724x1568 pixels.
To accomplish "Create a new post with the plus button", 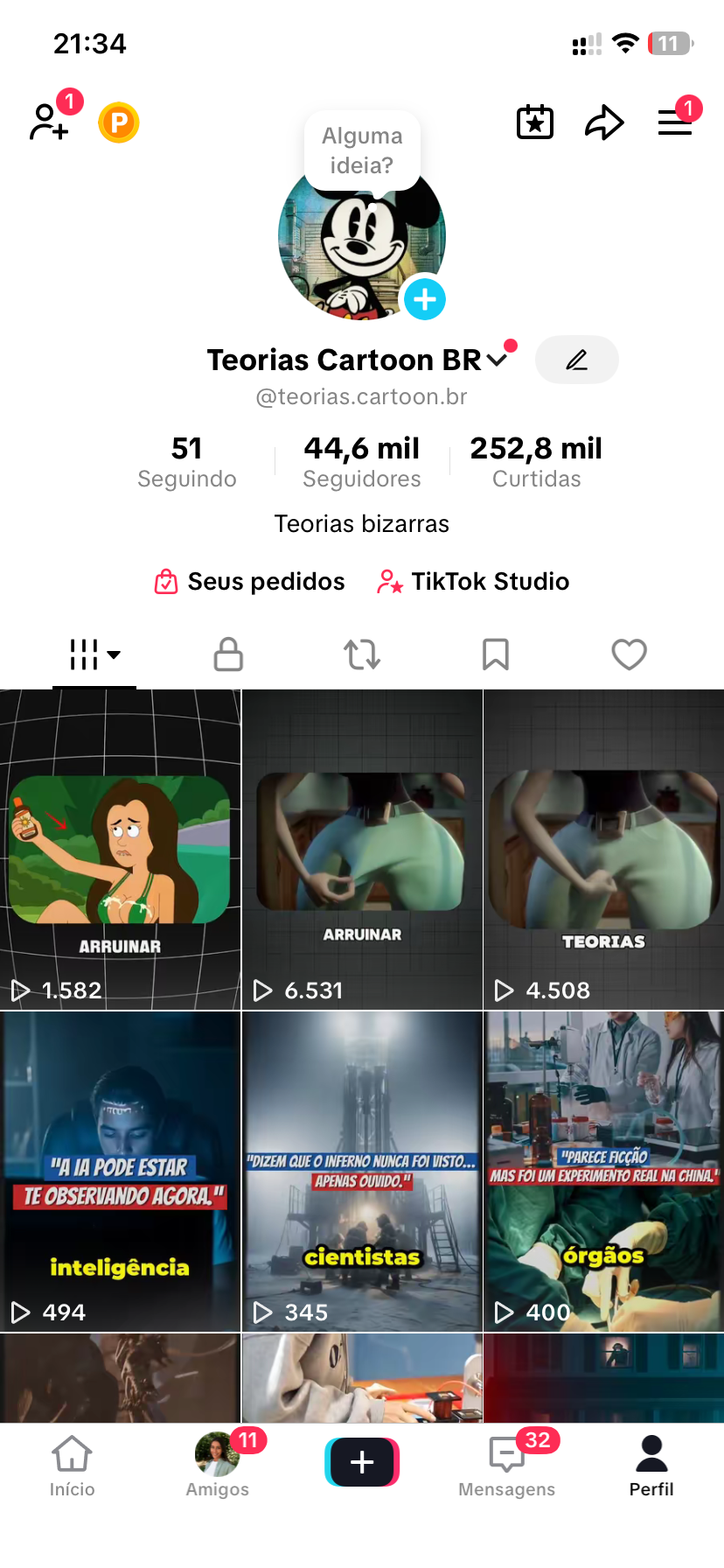I will 362,1462.
